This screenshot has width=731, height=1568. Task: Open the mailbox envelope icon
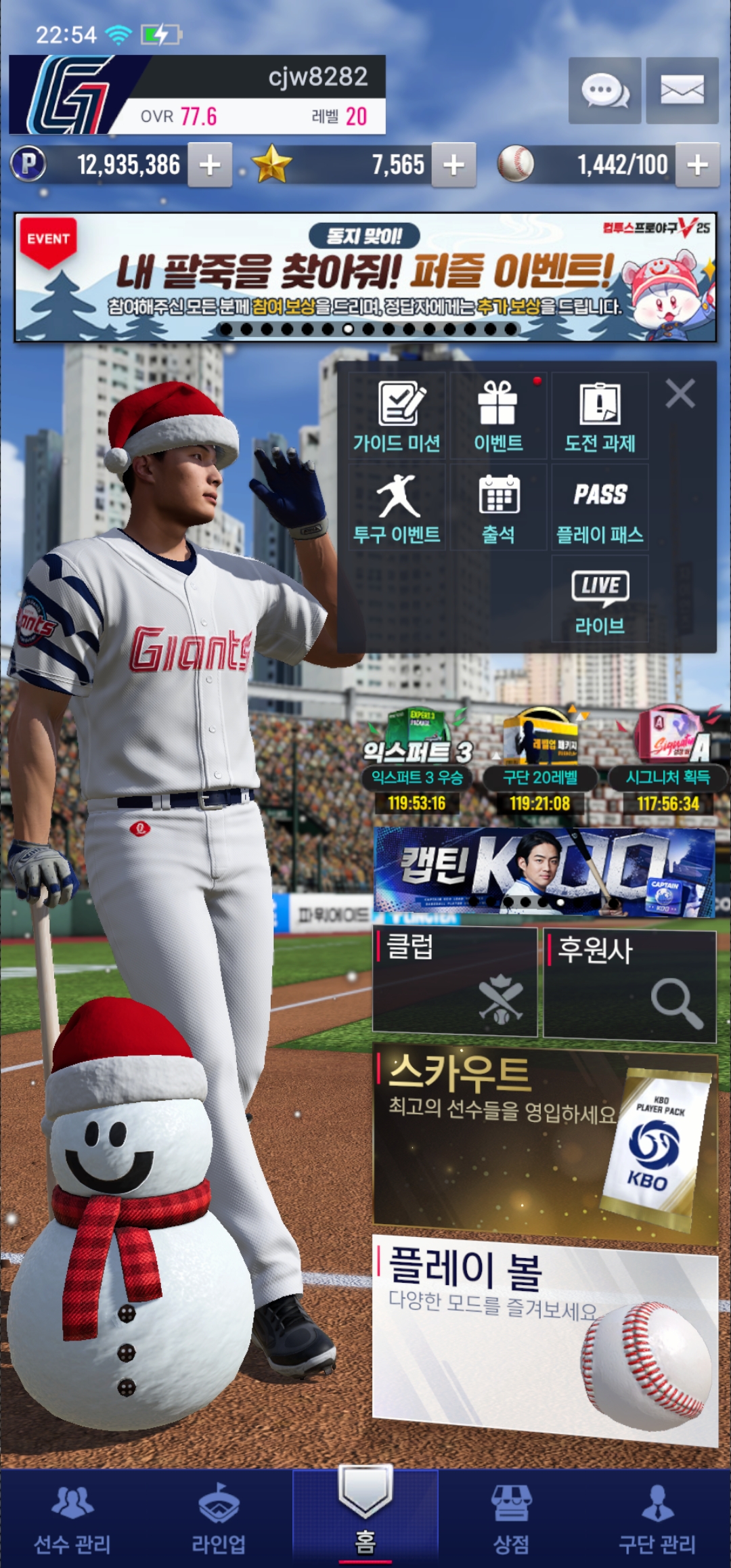682,91
